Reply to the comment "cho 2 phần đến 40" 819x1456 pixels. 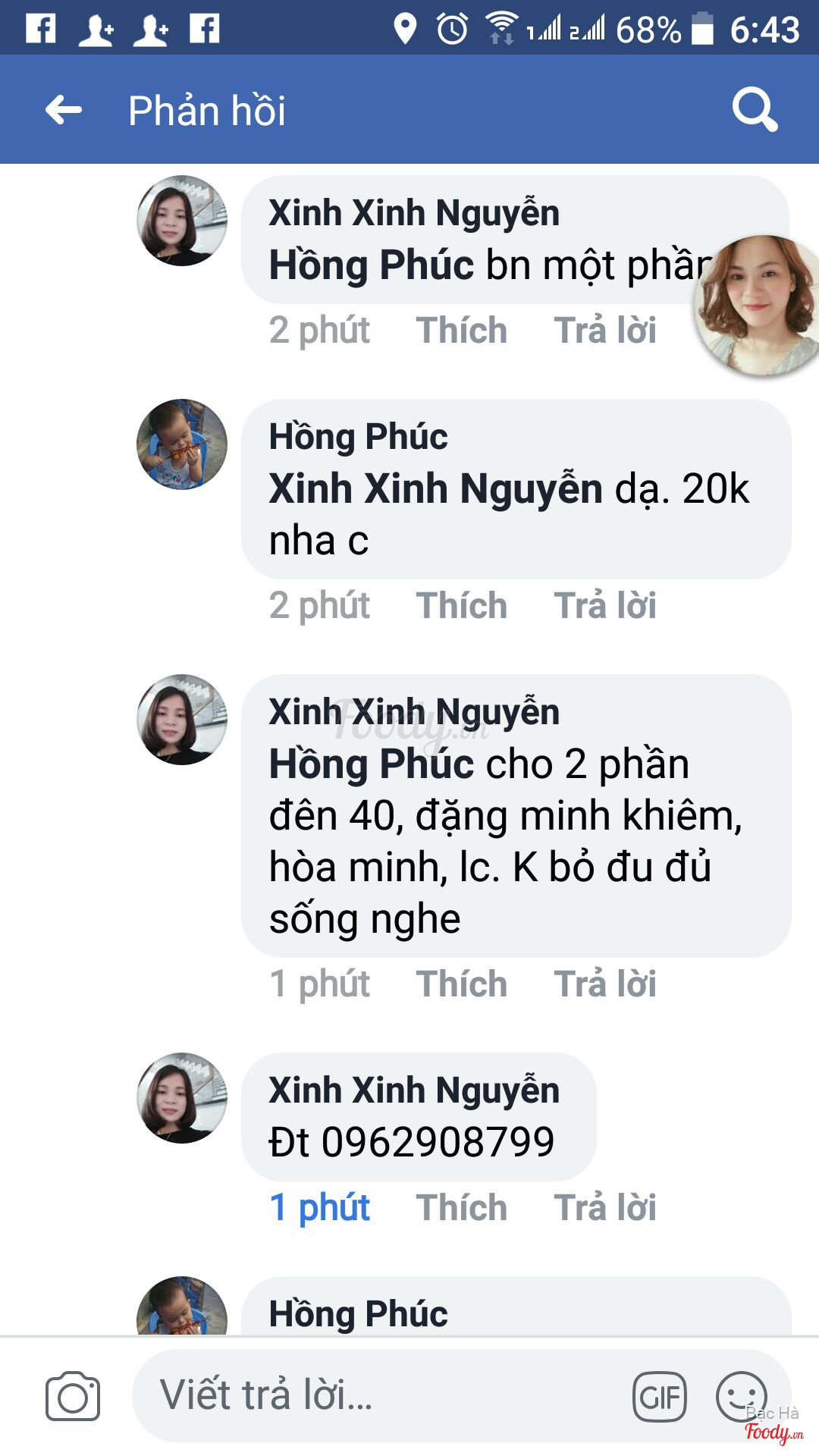604,984
